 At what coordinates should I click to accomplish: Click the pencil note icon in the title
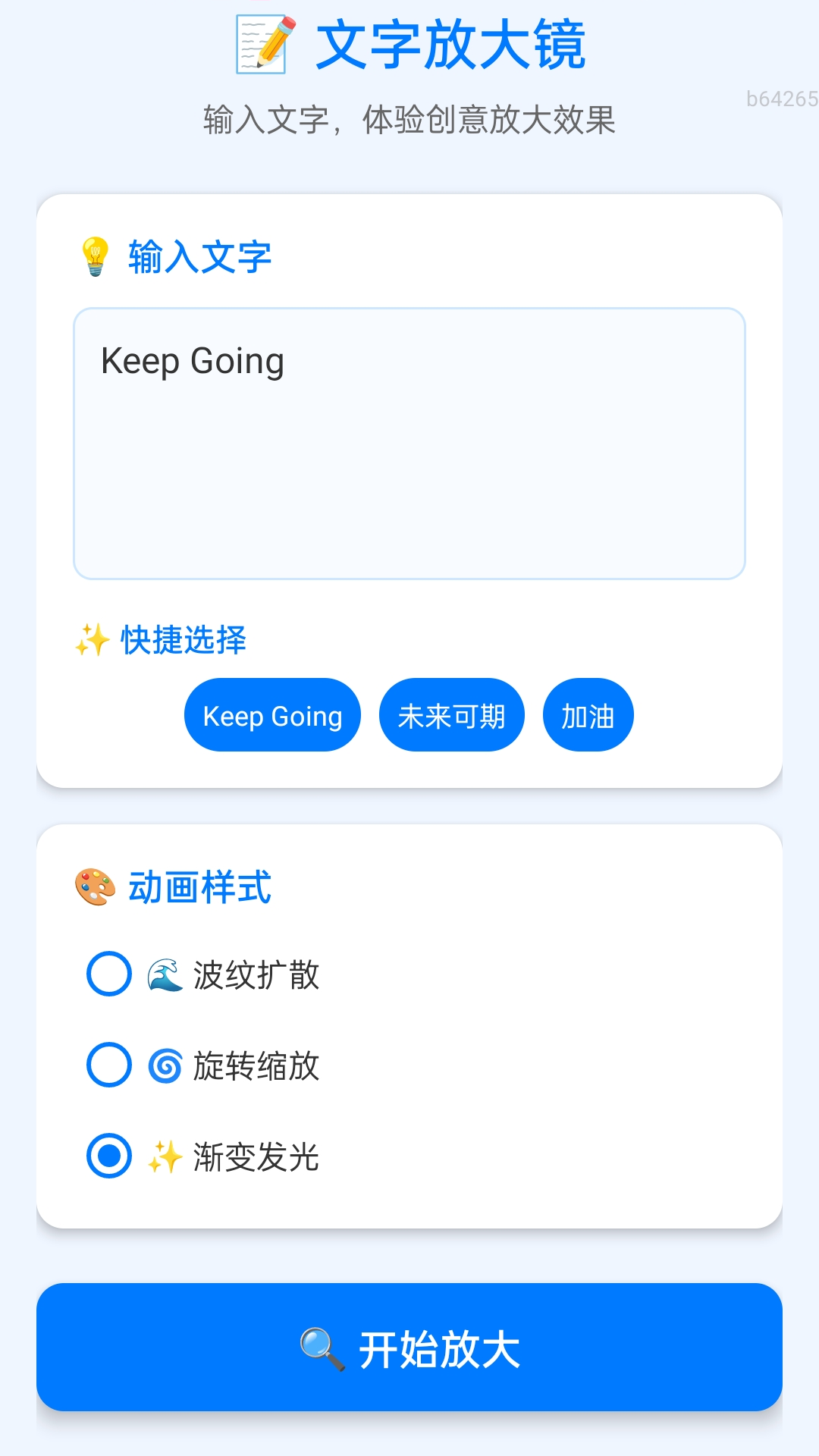coord(262,44)
